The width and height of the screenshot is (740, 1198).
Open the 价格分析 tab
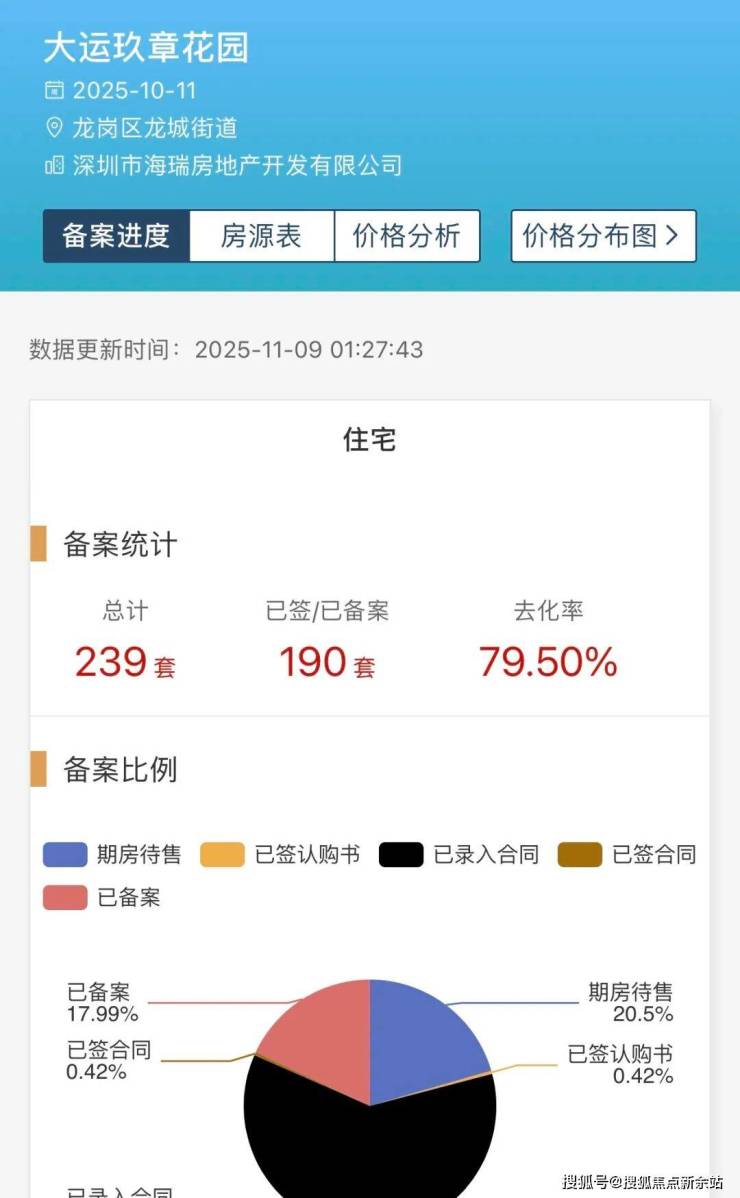407,236
